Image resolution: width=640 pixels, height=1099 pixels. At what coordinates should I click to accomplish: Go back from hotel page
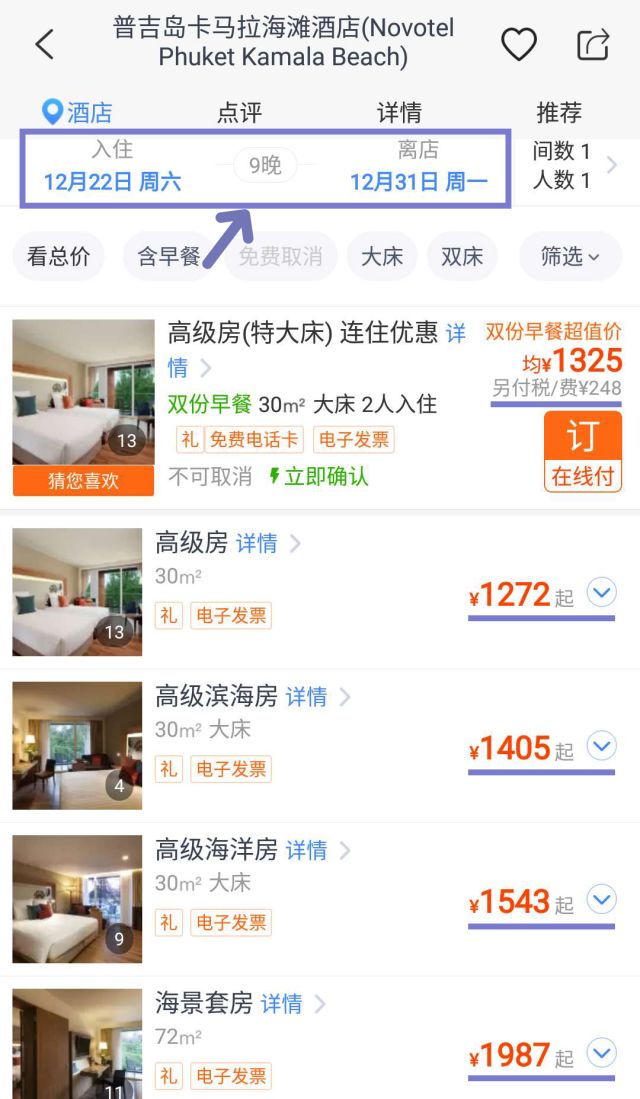click(x=44, y=45)
